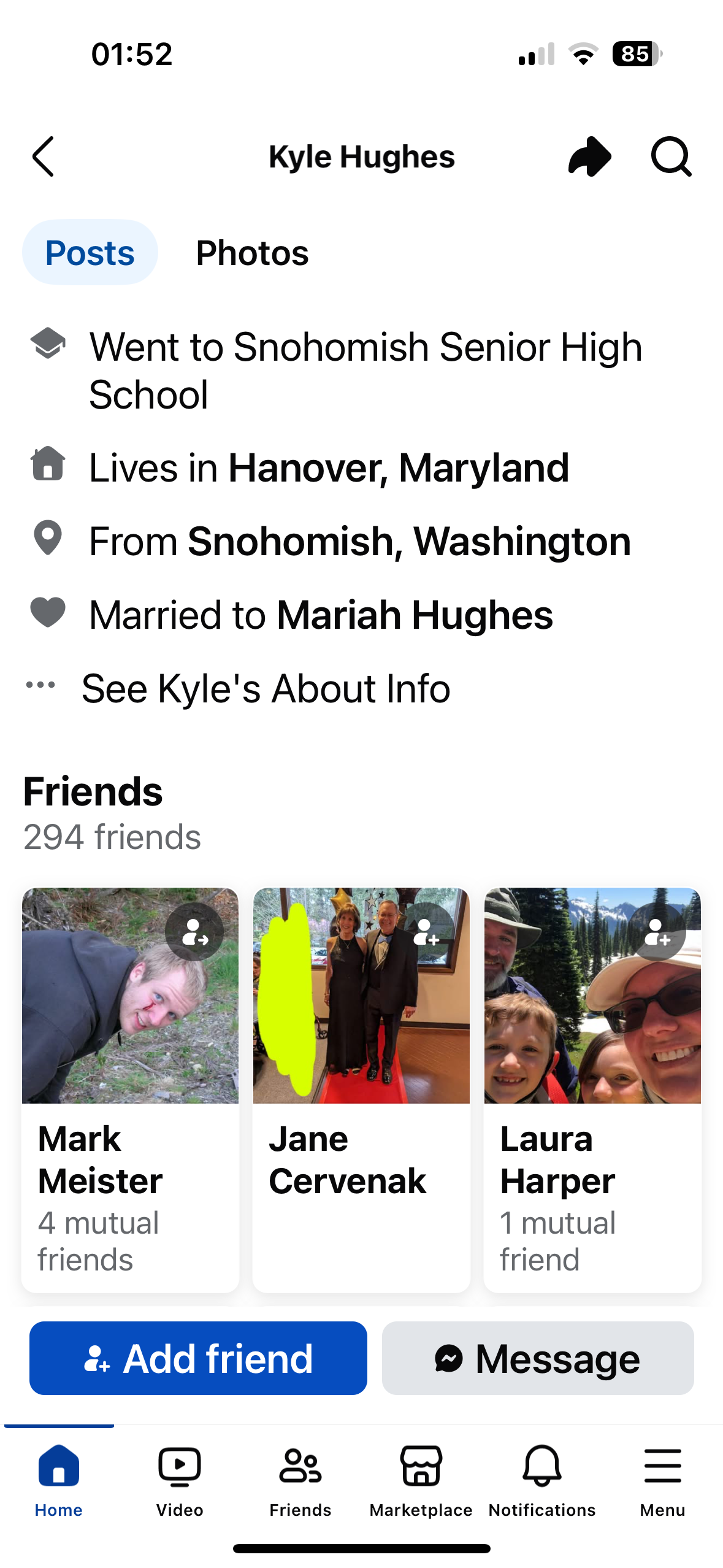723x1568 pixels.
Task: Open Snohomish, Washington hometown link
Action: coord(409,541)
